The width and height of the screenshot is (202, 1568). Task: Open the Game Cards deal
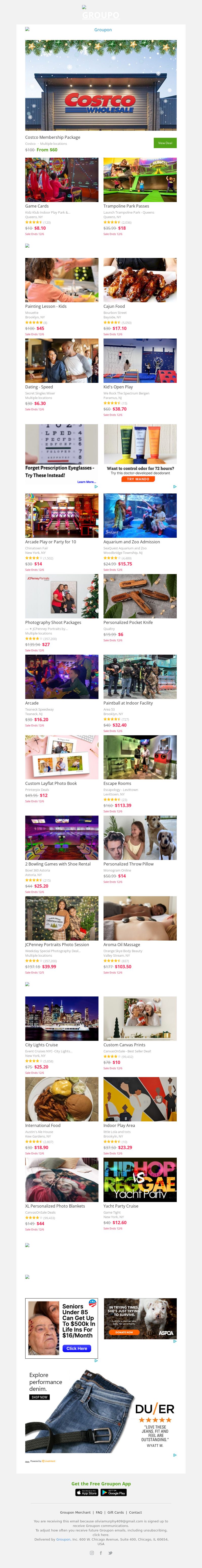61,180
